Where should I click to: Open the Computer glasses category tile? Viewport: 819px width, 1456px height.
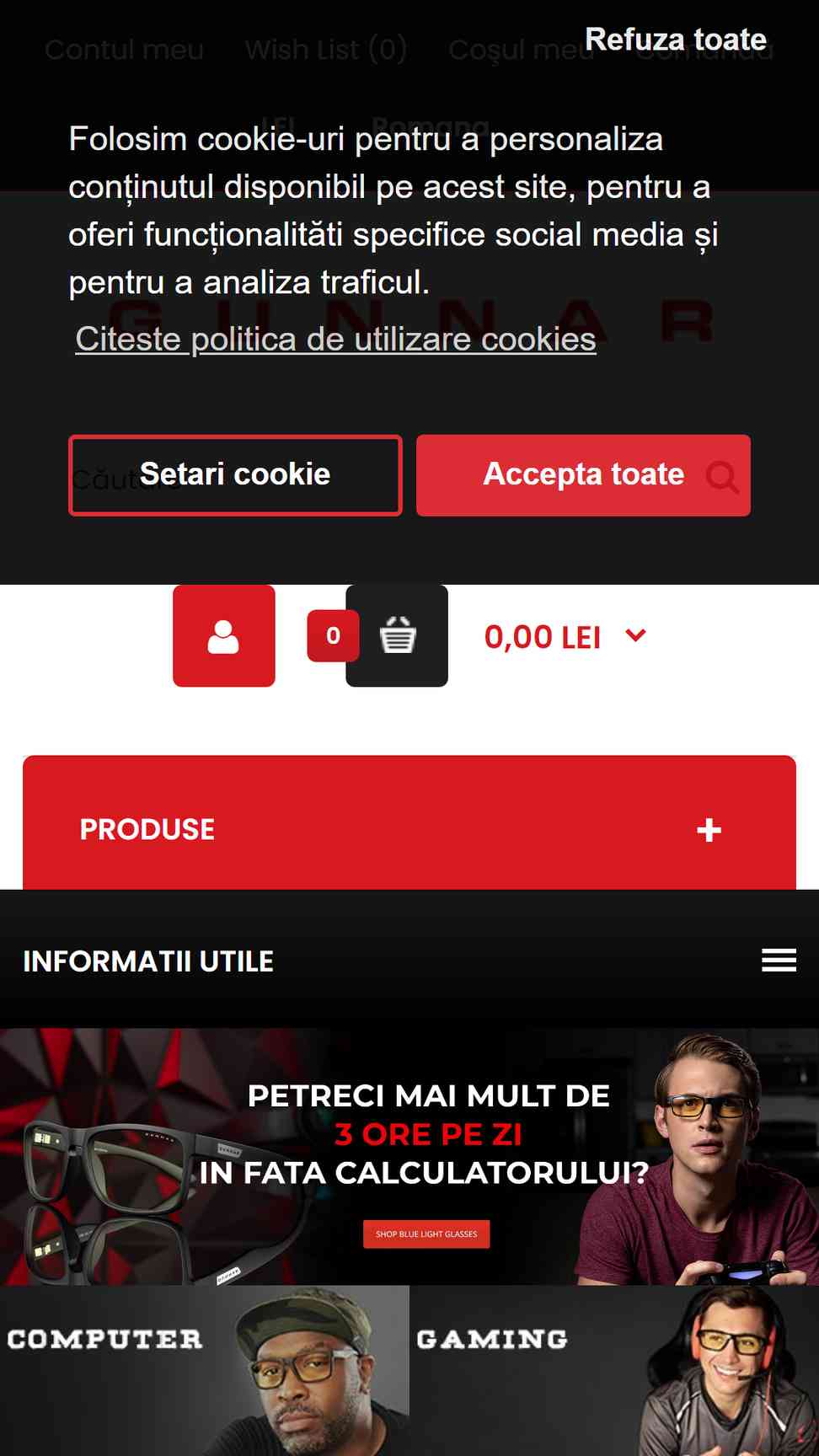click(205, 1371)
